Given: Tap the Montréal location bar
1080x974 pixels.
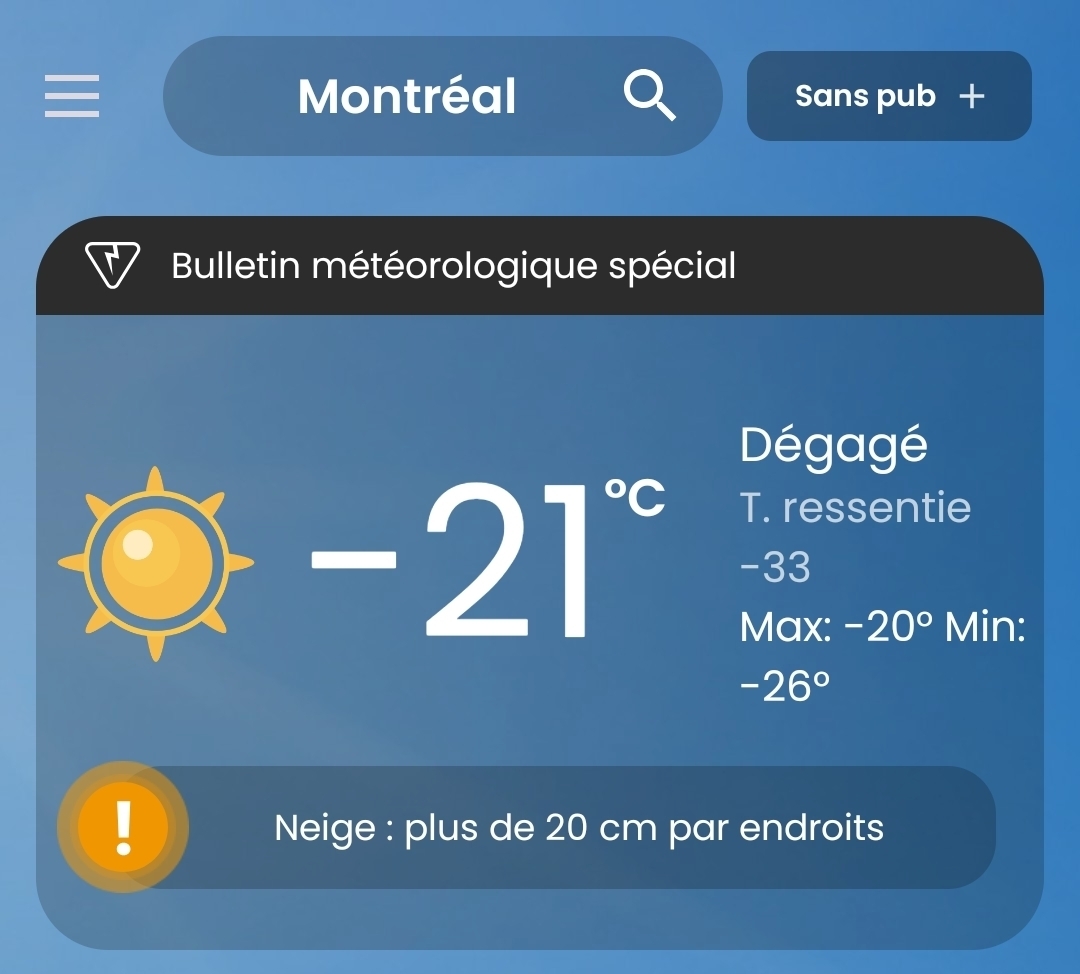Looking at the screenshot, I should click(x=407, y=96).
